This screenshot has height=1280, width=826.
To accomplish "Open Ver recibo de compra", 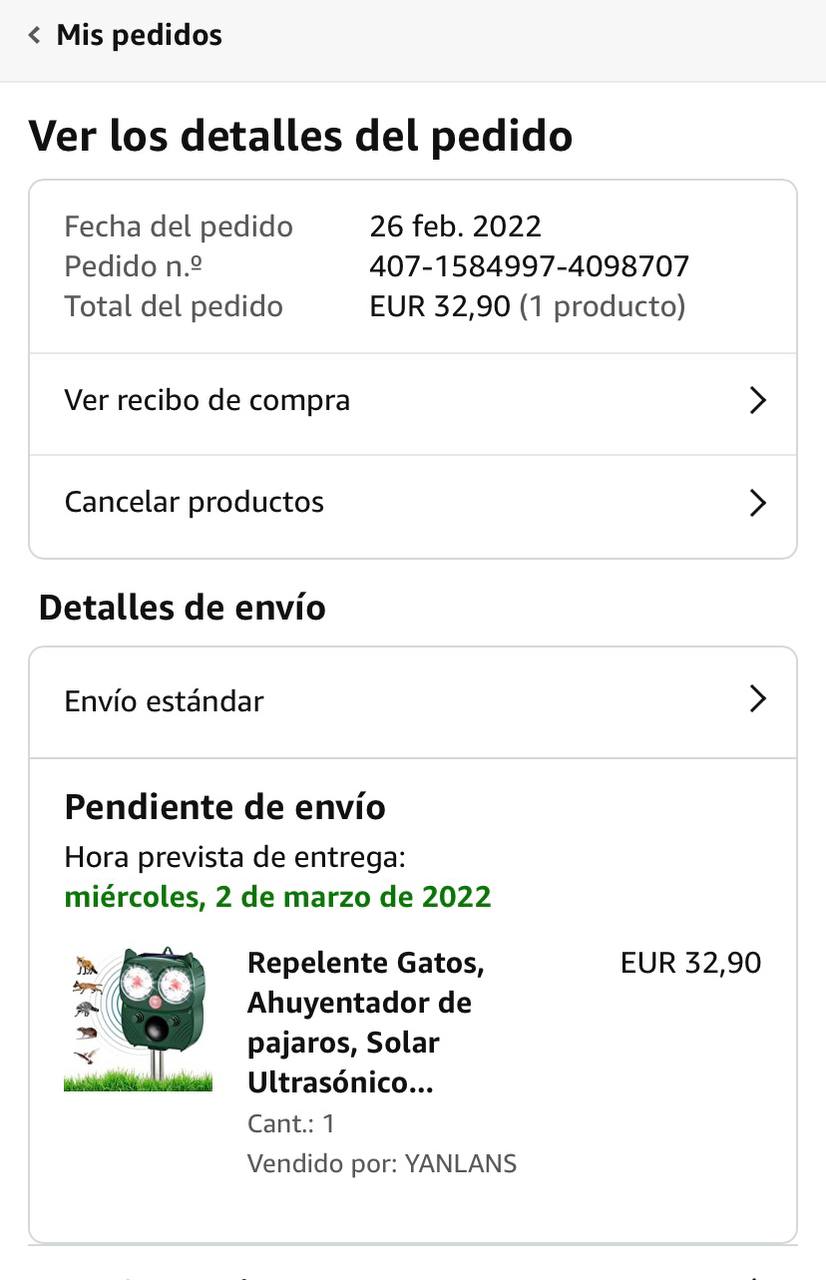I will click(412, 401).
